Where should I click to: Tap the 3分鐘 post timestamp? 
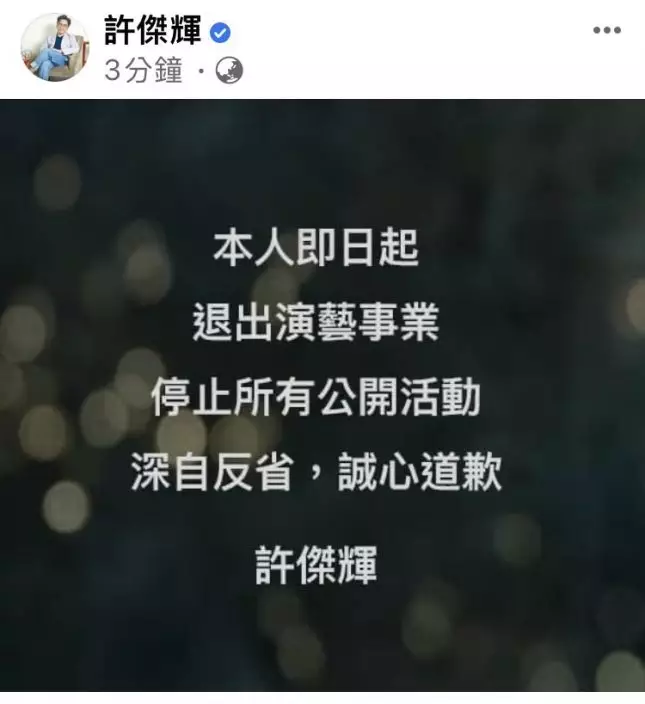point(143,72)
